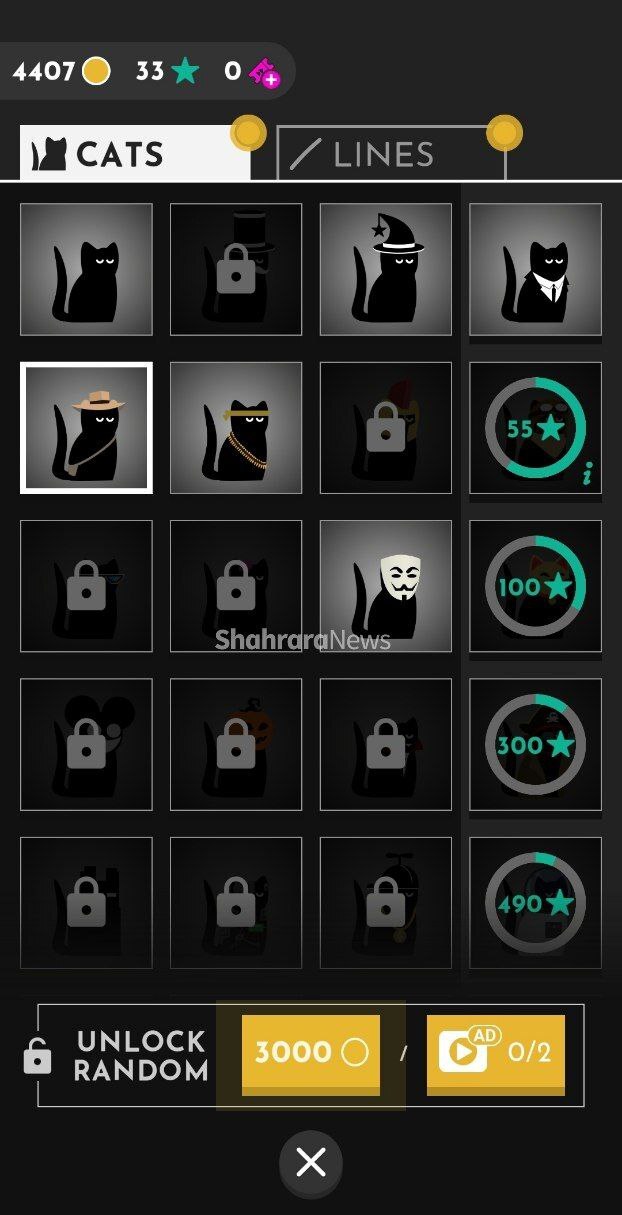Close the cat selection screen
The image size is (622, 1215).
pos(311,1162)
